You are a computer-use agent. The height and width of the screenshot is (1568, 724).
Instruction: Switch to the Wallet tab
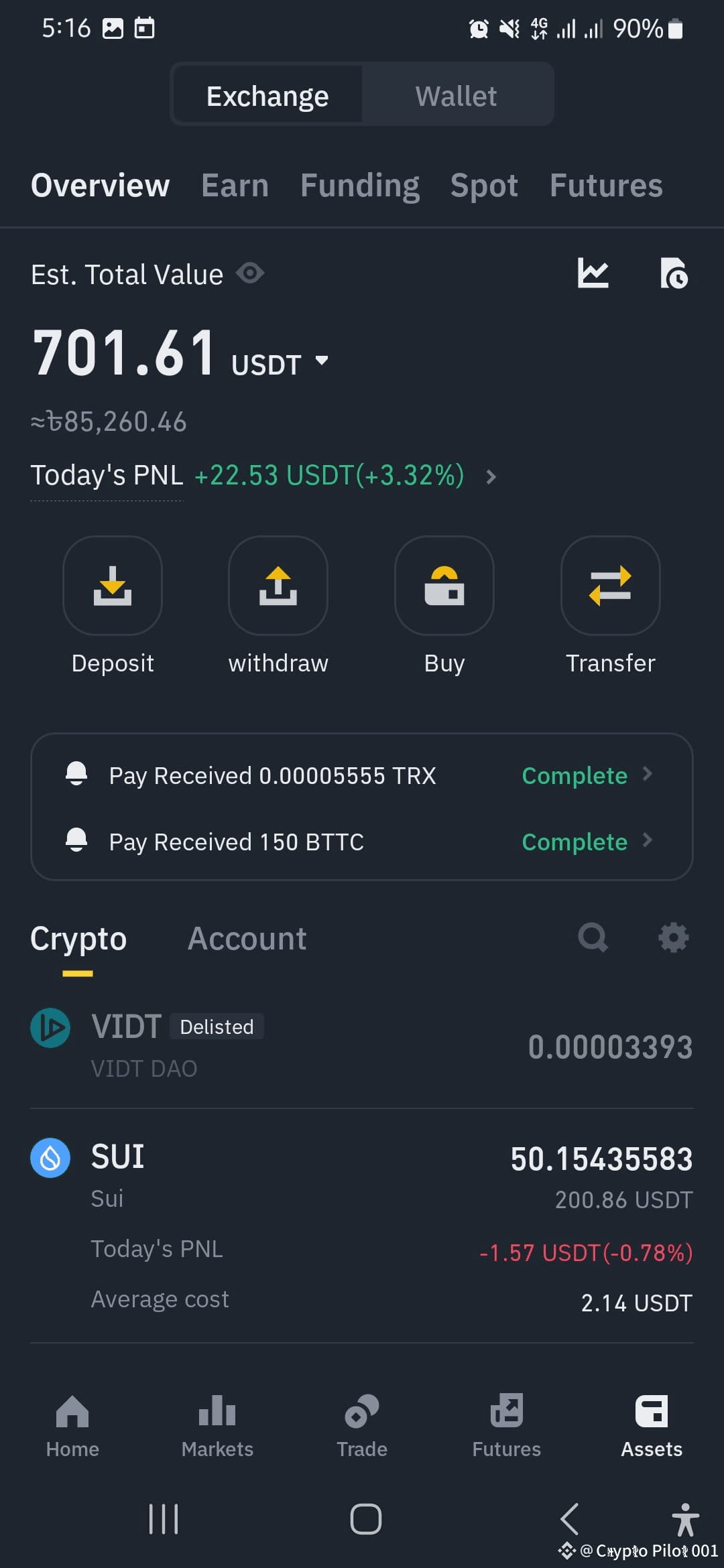[x=457, y=94]
